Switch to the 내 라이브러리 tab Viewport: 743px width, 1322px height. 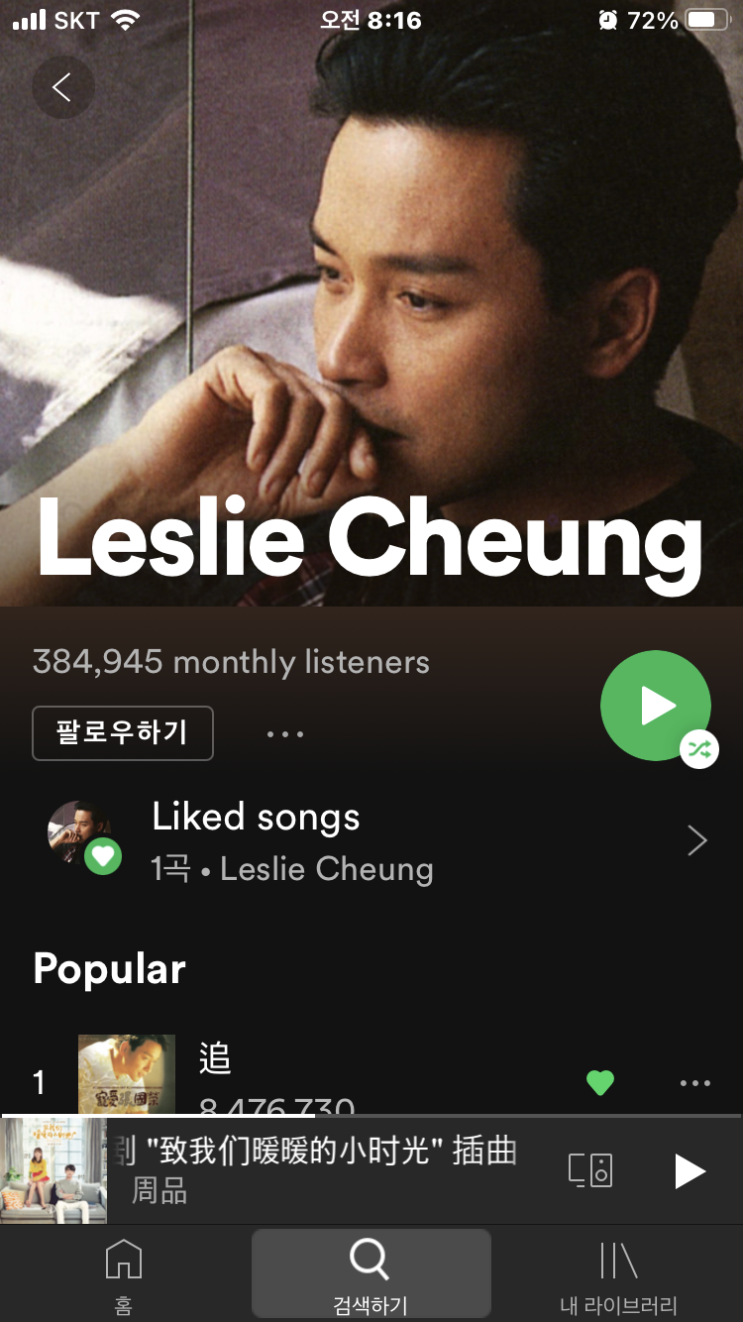pos(618,1275)
